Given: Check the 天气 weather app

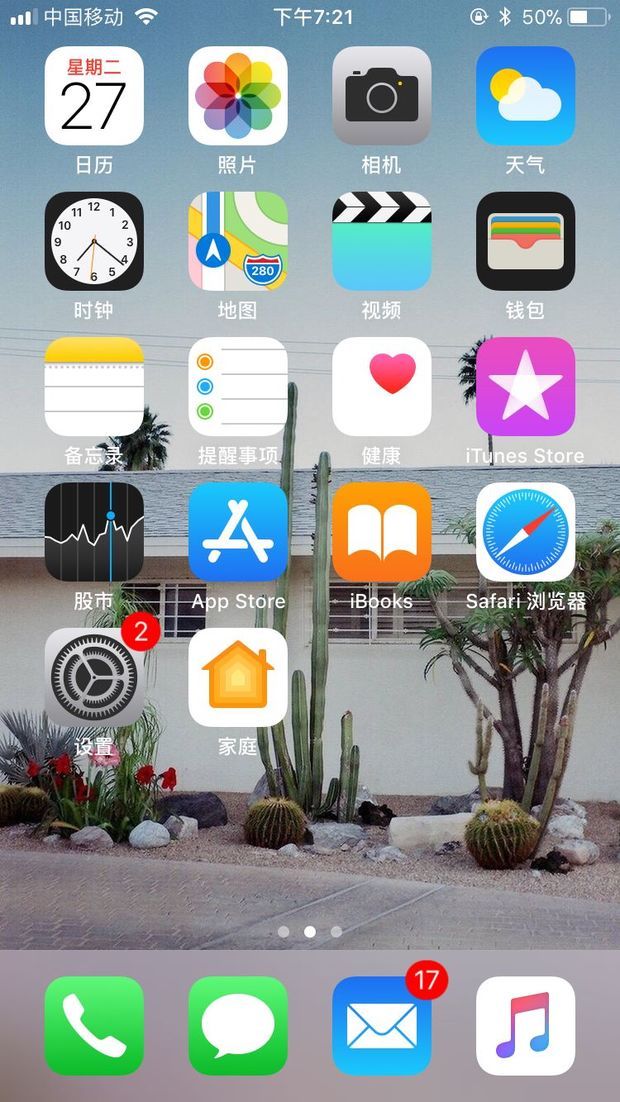Looking at the screenshot, I should tap(525, 96).
